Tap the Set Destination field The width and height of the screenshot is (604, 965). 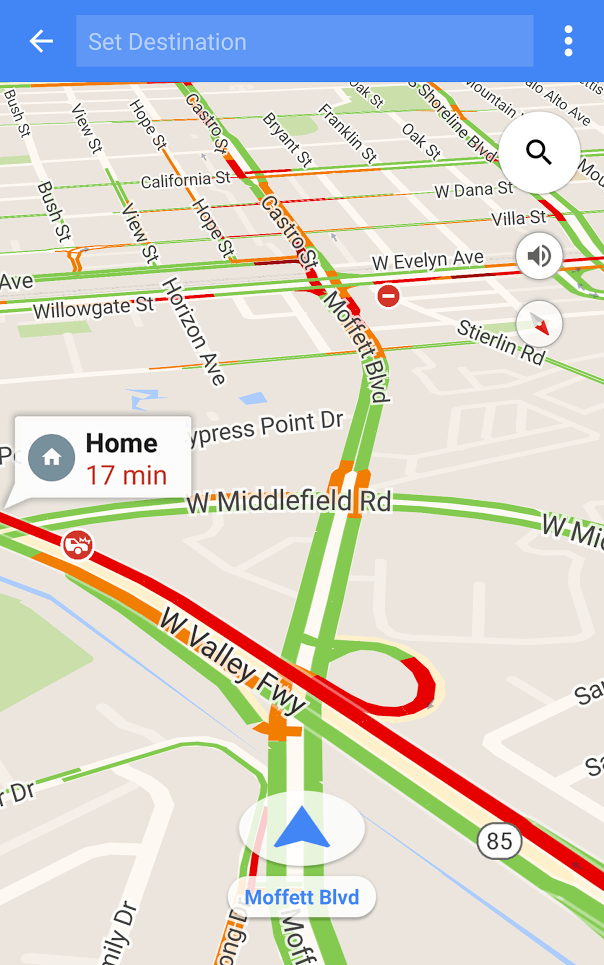[304, 41]
